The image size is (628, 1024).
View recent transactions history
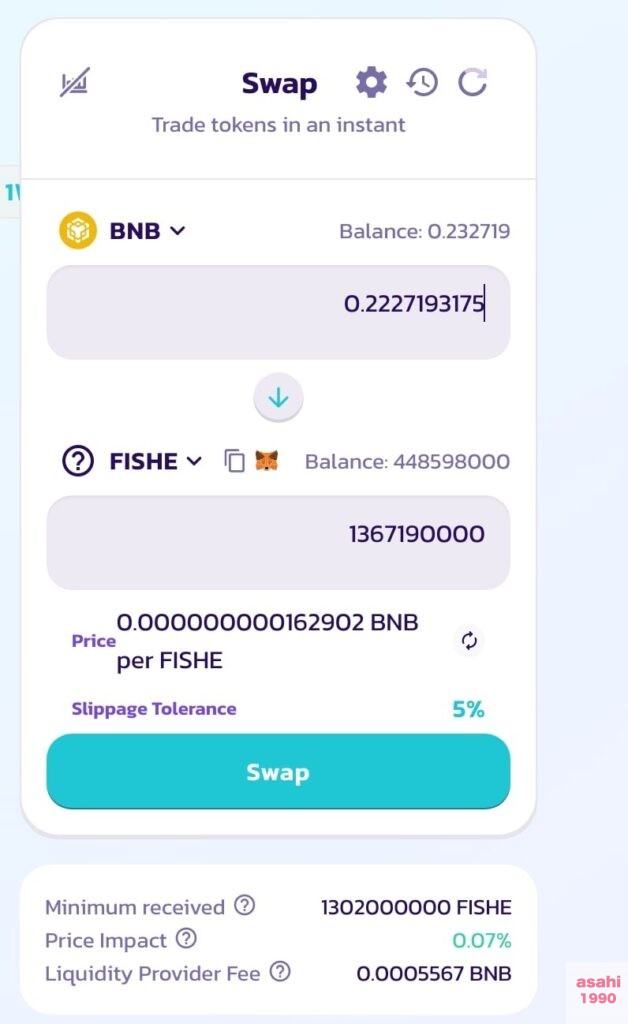(422, 82)
